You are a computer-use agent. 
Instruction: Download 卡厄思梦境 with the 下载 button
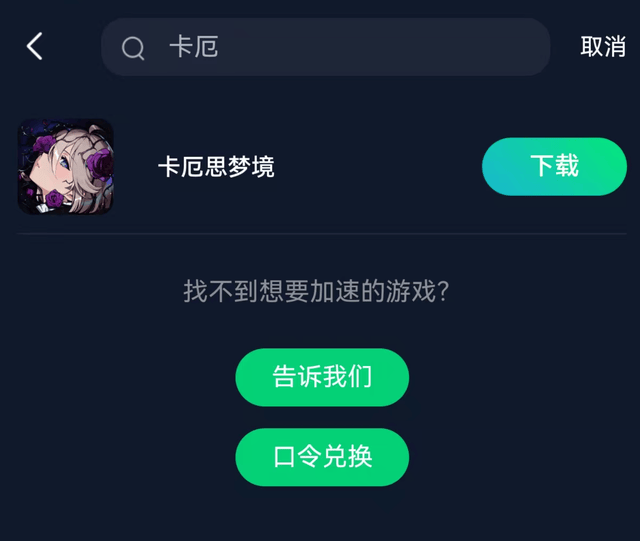(554, 166)
